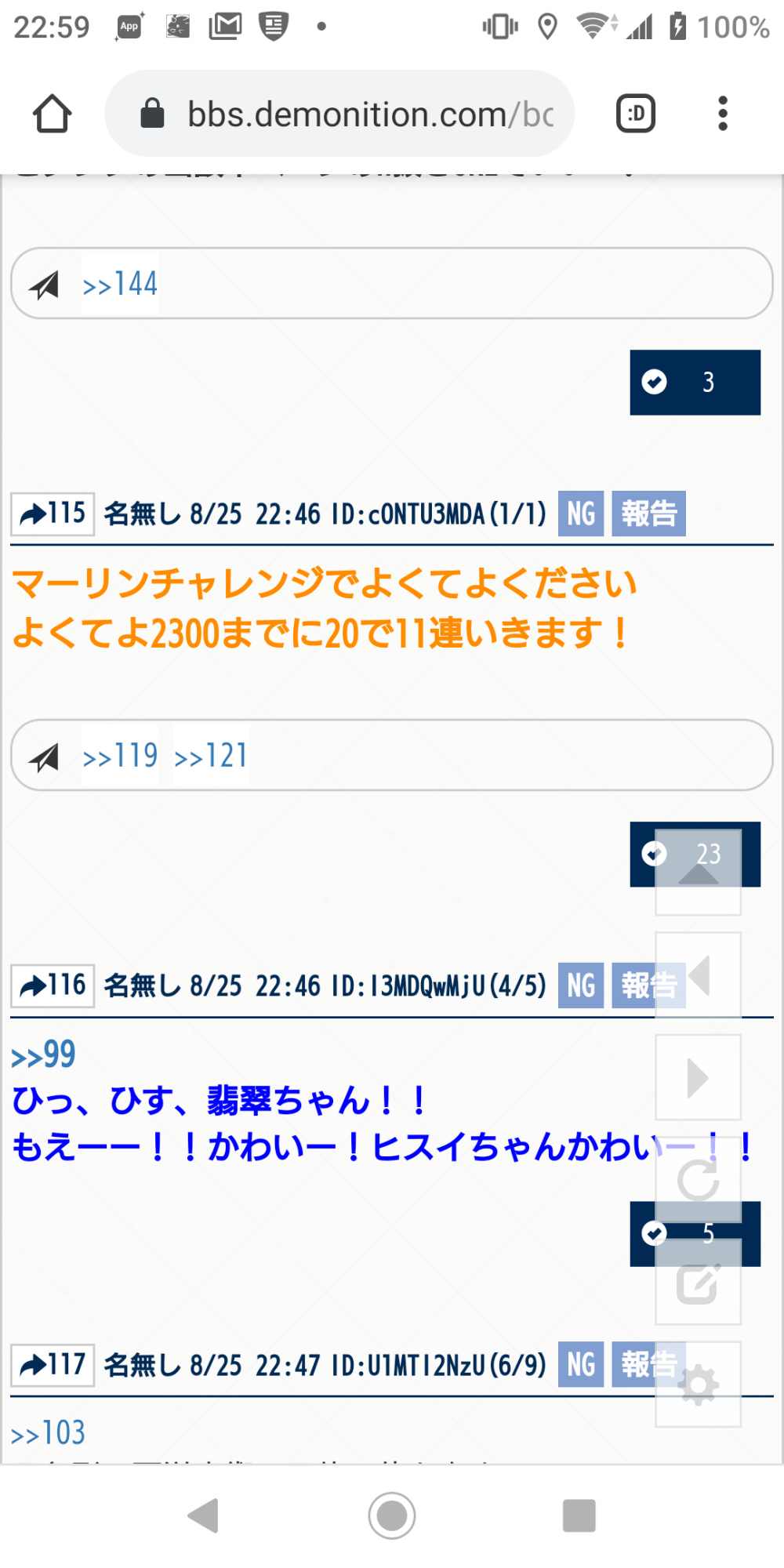Mark post 116 as NG

580,986
